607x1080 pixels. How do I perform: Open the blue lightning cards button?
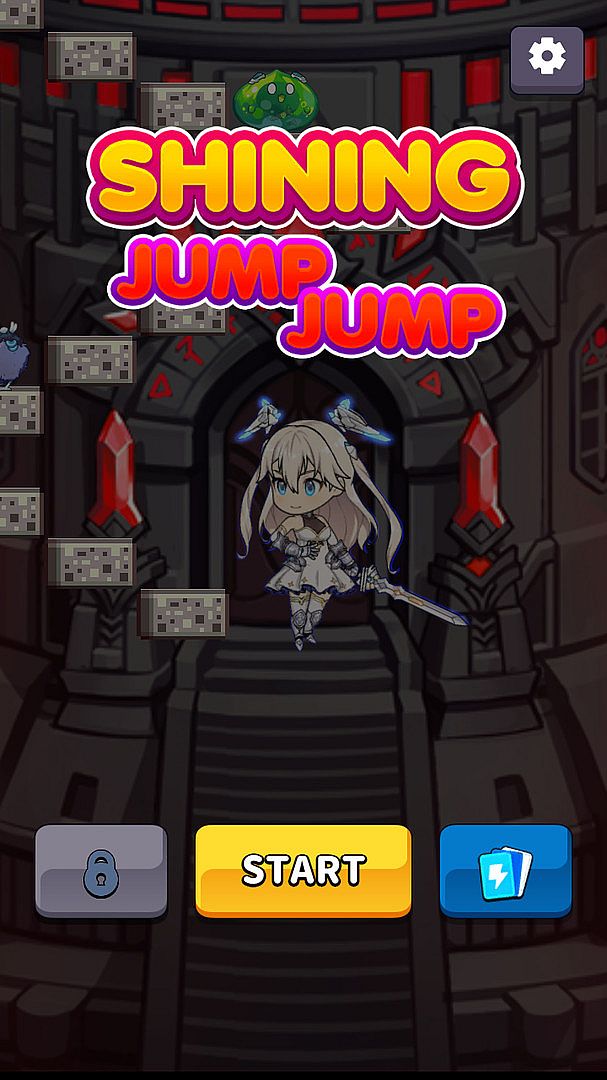(x=505, y=870)
